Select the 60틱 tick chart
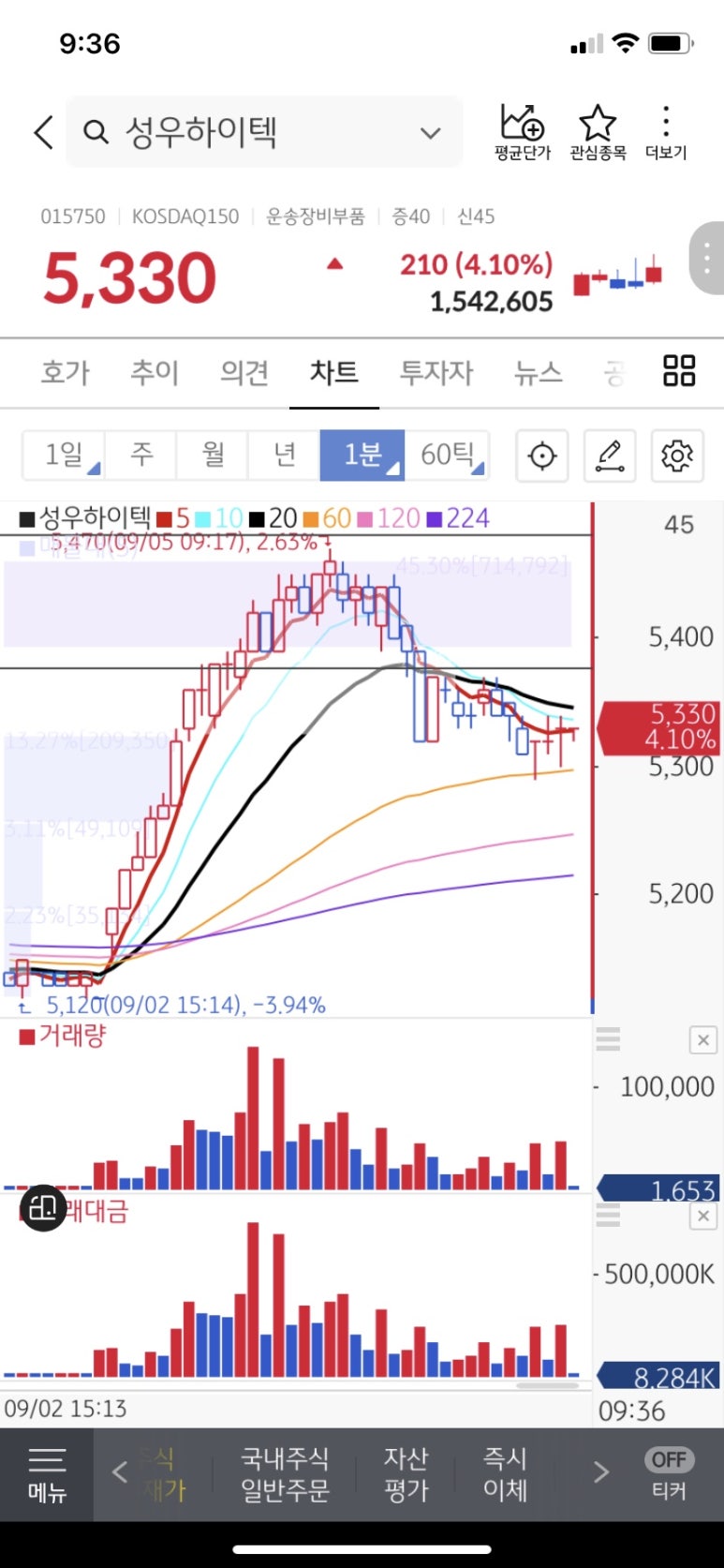This screenshot has width=724, height=1568. point(448,455)
